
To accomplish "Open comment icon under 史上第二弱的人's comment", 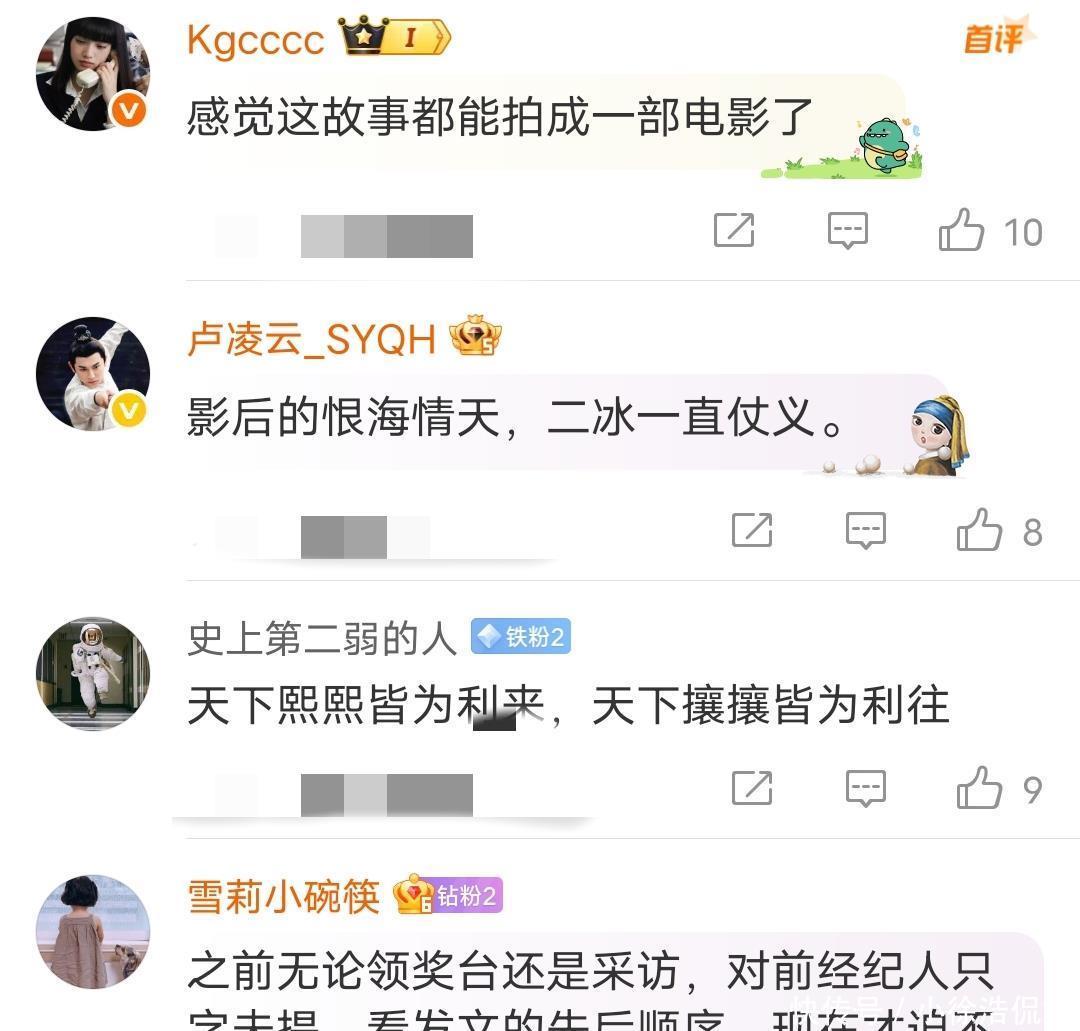I will pyautogui.click(x=865, y=789).
